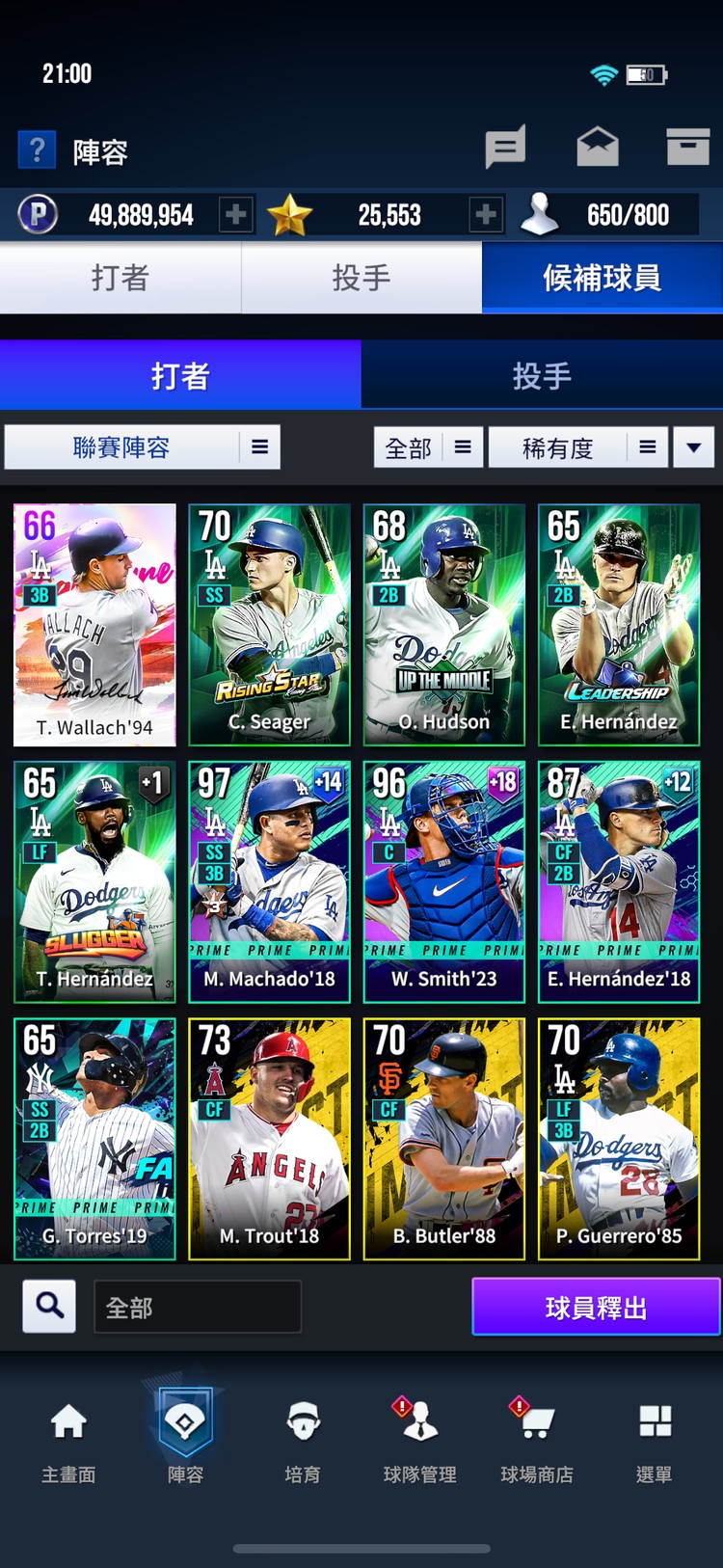
Task: Toggle sort order with the down arrow
Action: pos(693,447)
